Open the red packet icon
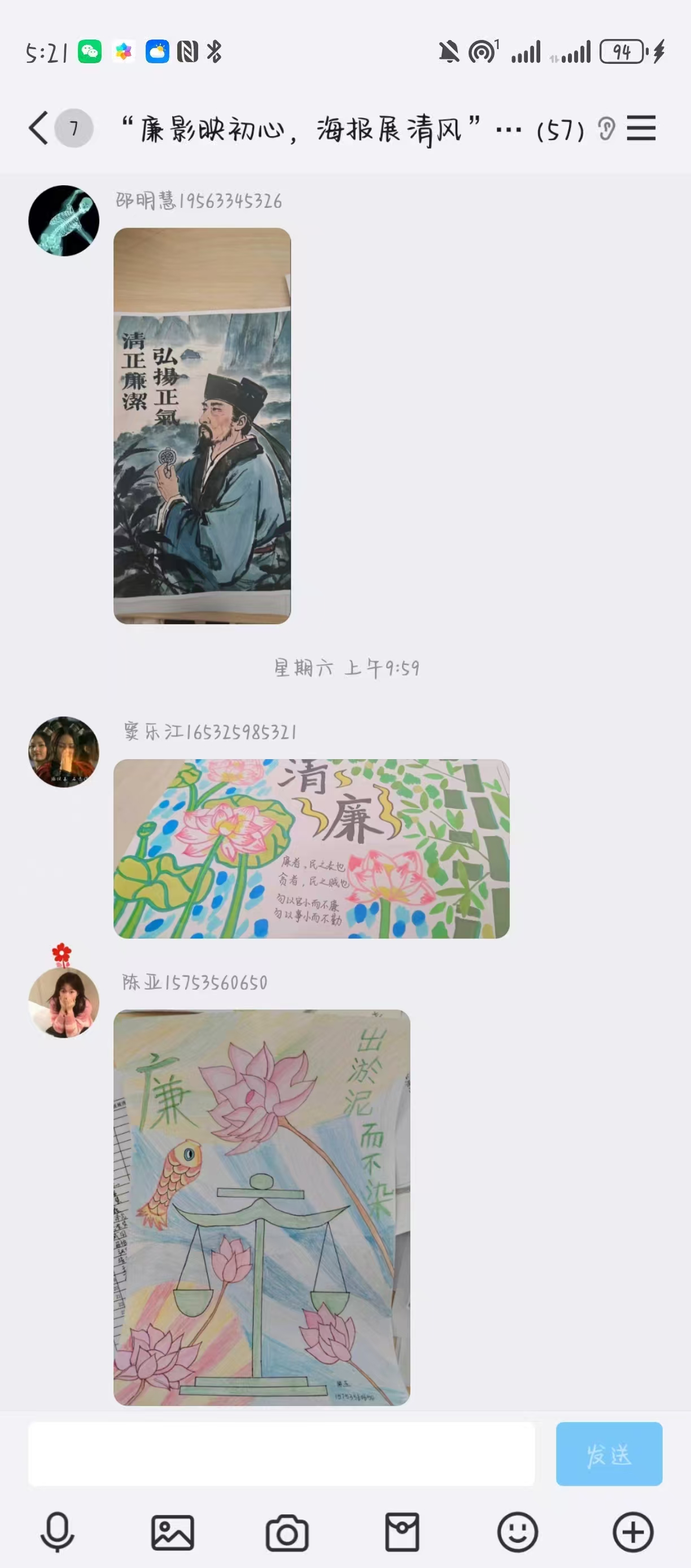Viewport: 691px width, 1568px height. tap(402, 1532)
